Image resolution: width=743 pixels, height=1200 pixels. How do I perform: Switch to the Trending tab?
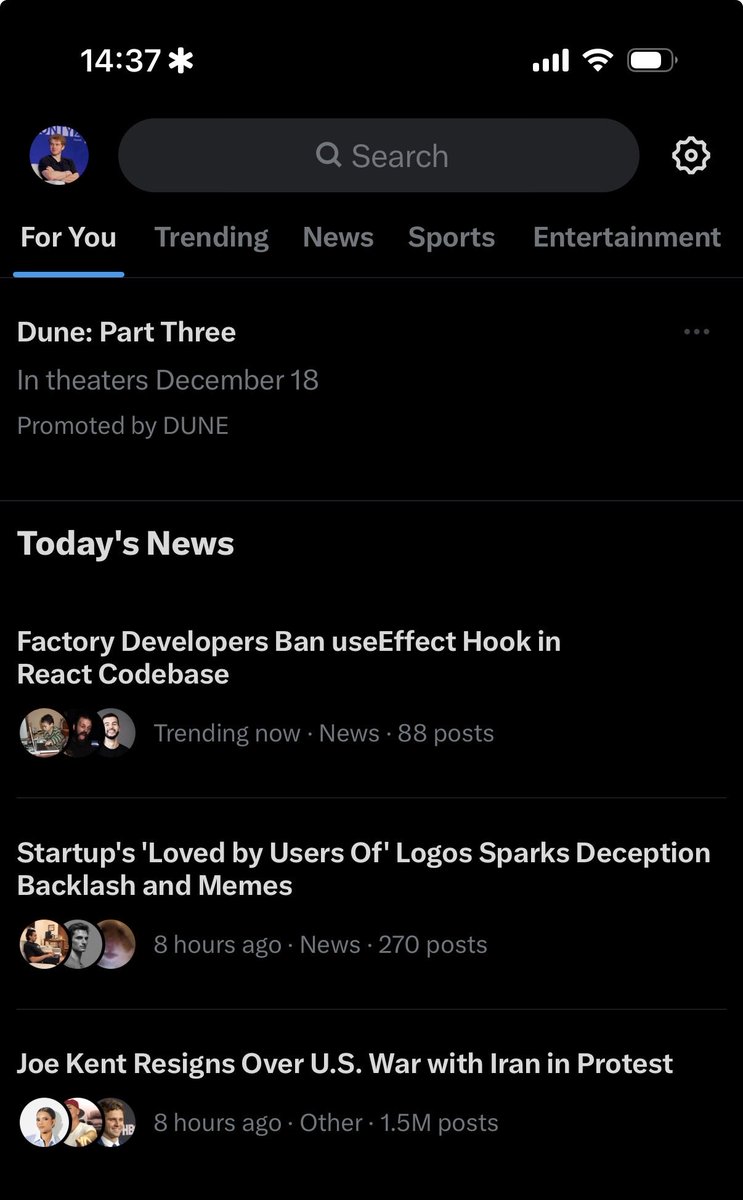211,238
